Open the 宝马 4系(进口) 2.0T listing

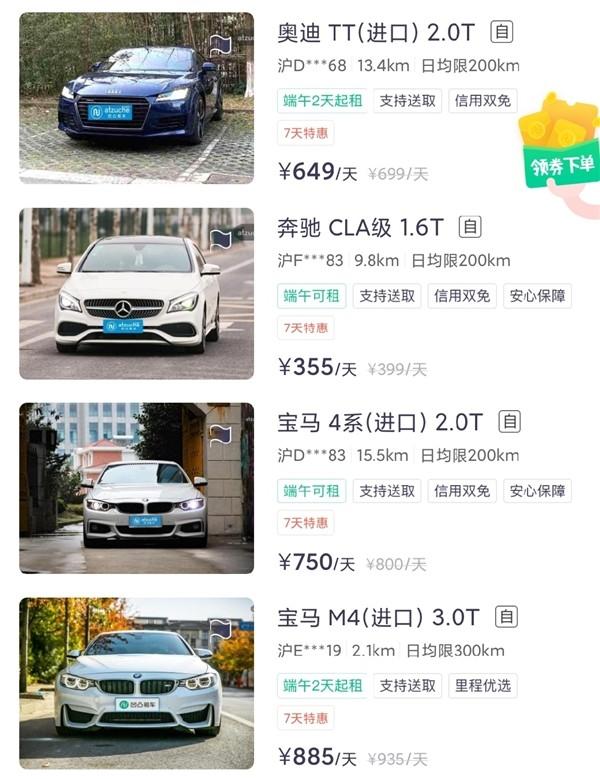pos(380,422)
